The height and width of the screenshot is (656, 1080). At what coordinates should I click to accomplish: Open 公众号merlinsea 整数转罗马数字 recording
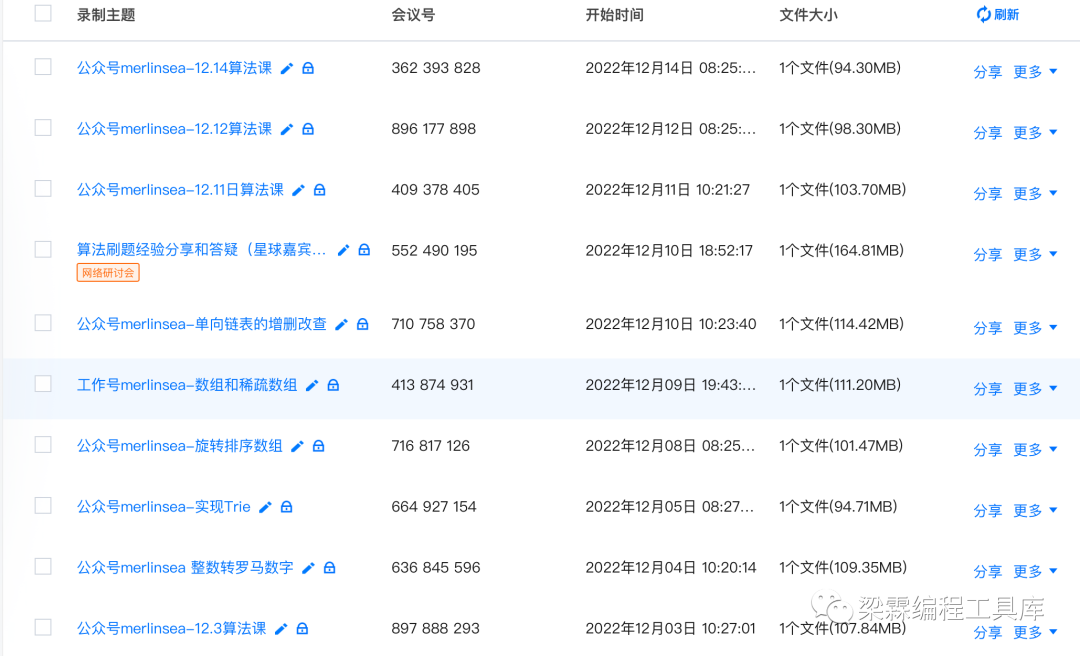coord(185,567)
